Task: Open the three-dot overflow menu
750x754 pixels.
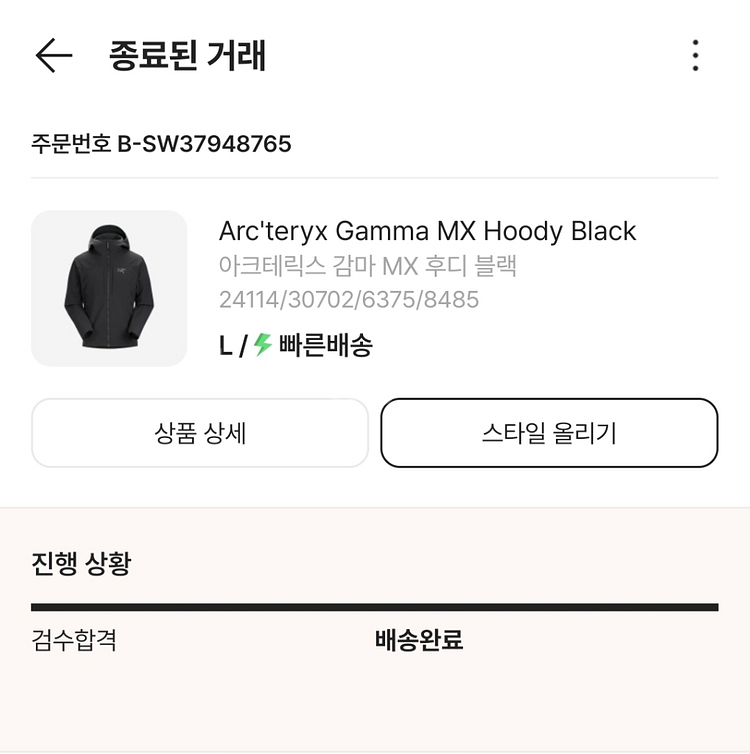Action: coord(695,56)
